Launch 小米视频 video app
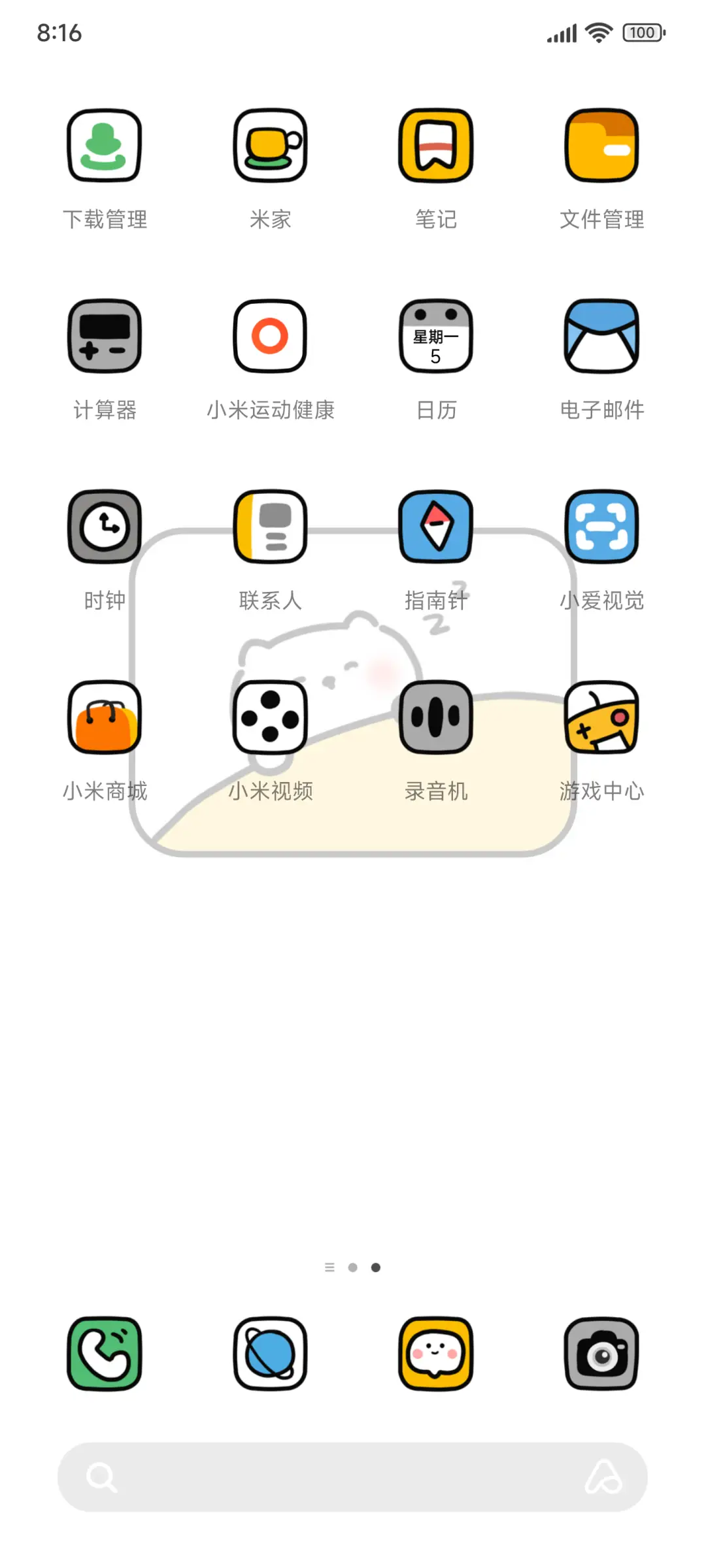This screenshot has width=706, height=1568. tap(270, 717)
